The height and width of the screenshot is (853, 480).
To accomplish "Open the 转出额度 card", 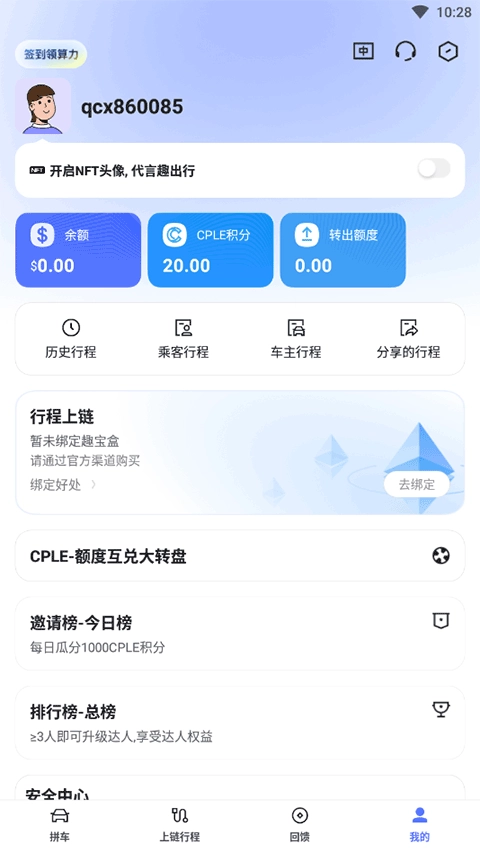I will point(343,250).
